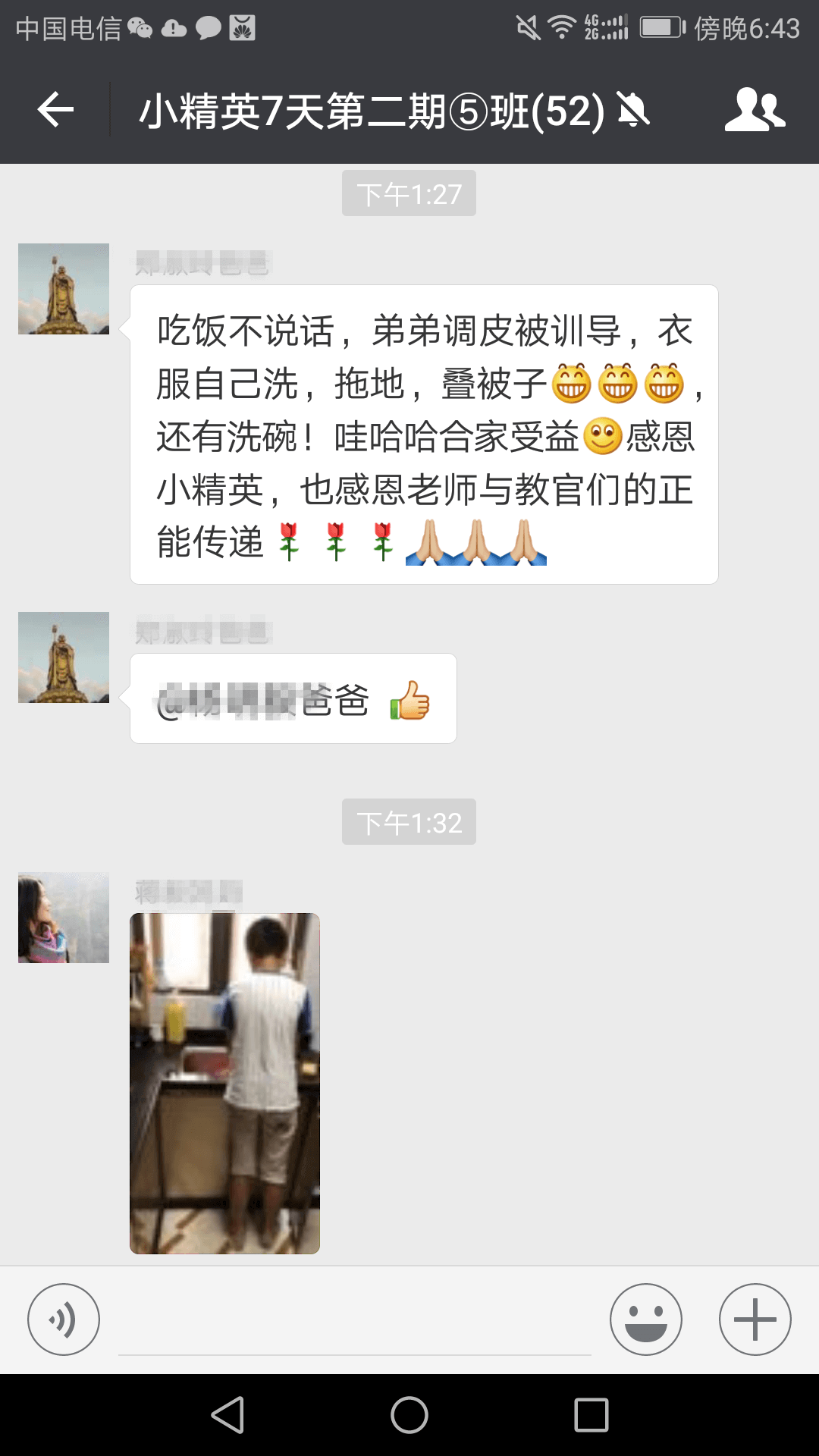Viewport: 819px width, 1456px height.
Task: Tap sender avatar beside the dishwashing photo
Action: click(64, 918)
